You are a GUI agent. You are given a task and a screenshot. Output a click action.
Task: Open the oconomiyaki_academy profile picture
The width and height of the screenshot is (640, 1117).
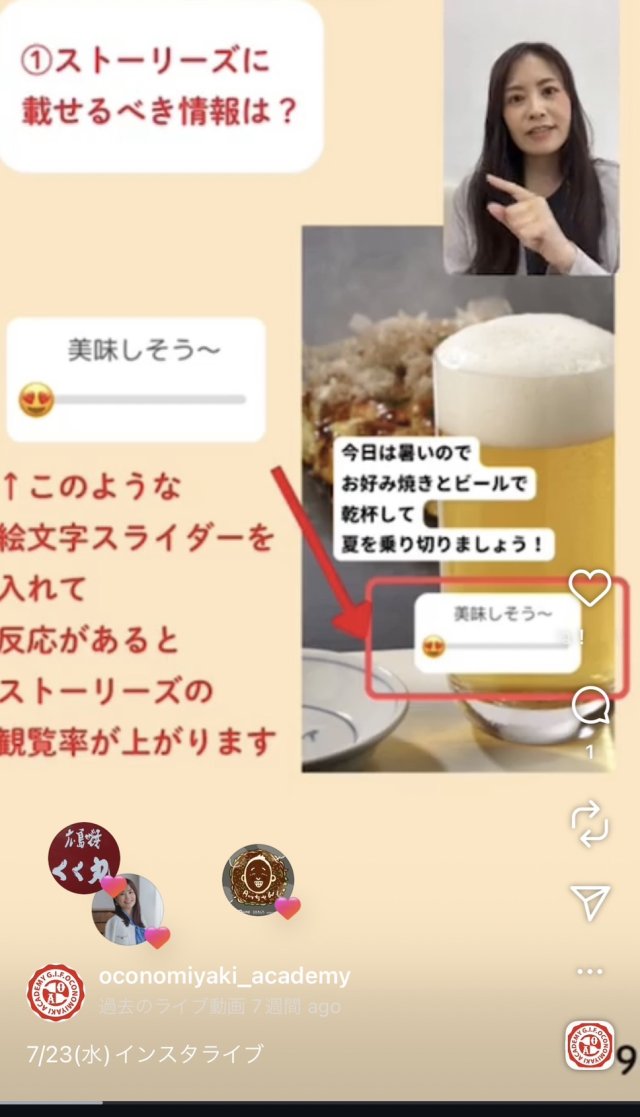pyautogui.click(x=55, y=992)
